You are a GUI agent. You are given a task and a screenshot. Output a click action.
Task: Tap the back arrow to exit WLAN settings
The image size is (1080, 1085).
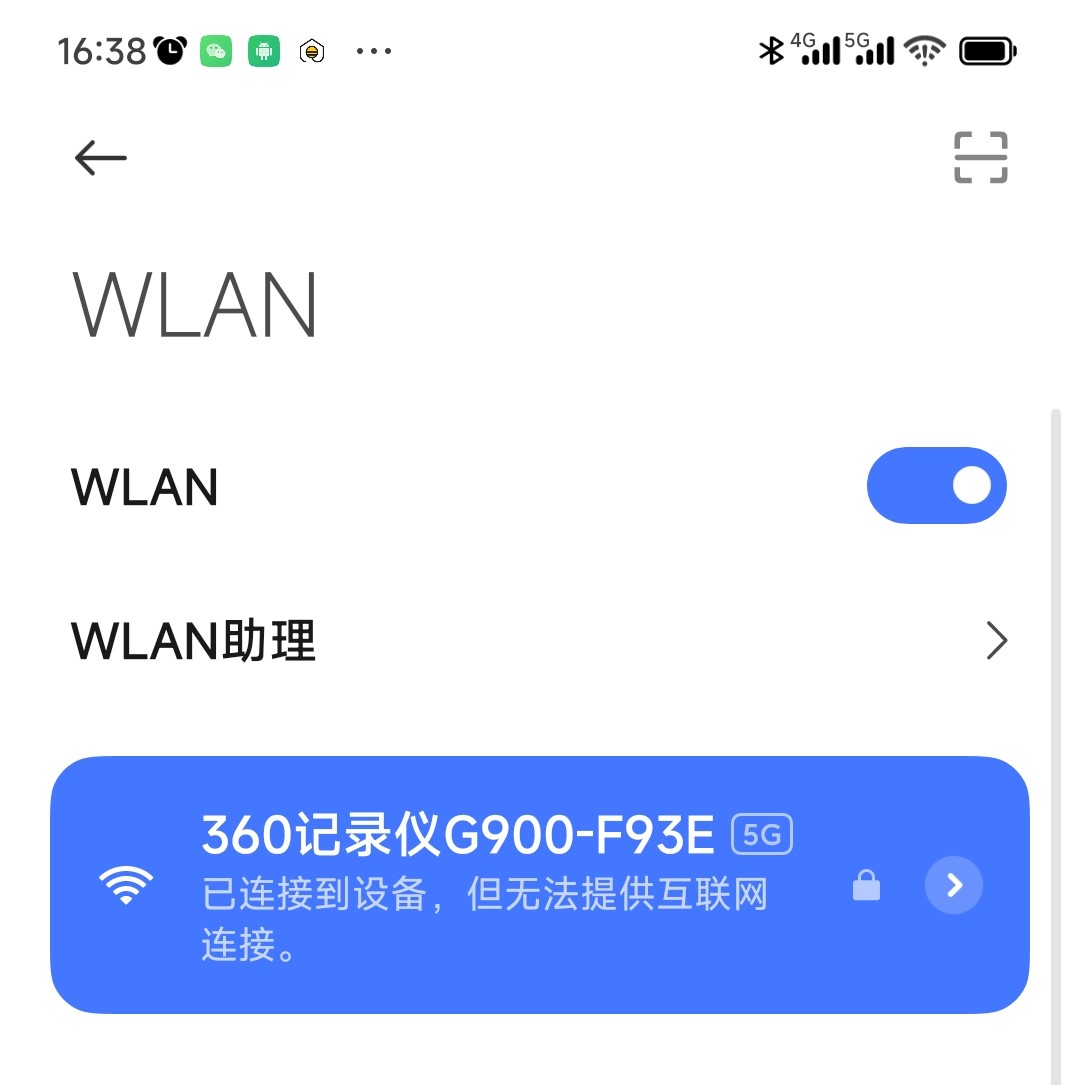pyautogui.click(x=99, y=157)
